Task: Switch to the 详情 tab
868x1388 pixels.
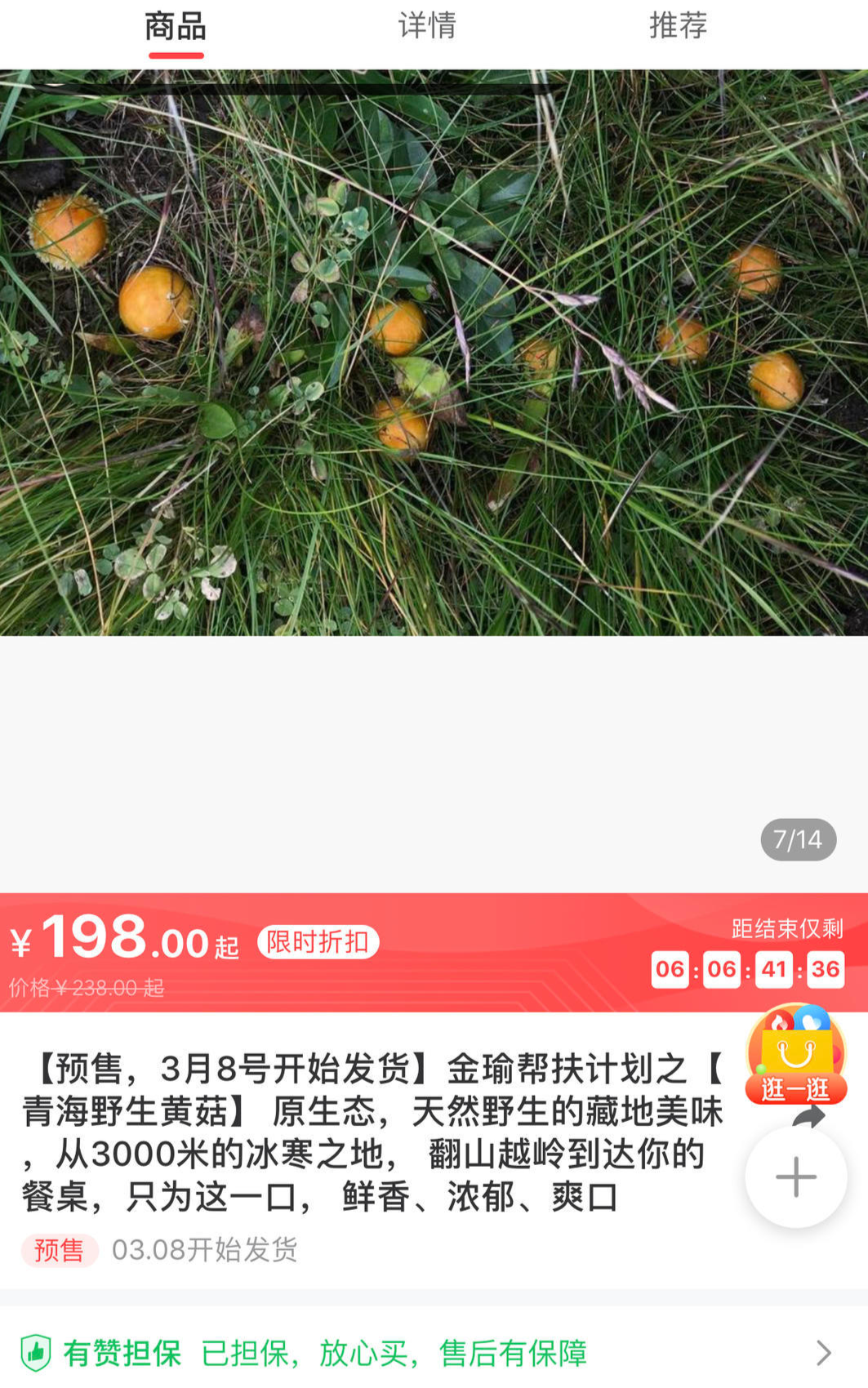Action: (425, 27)
